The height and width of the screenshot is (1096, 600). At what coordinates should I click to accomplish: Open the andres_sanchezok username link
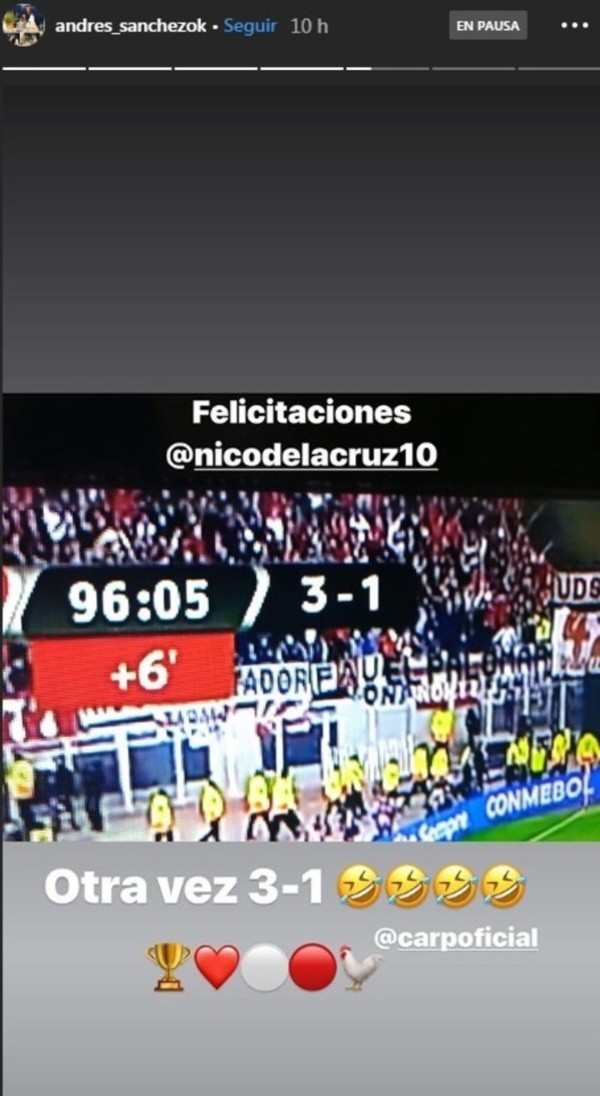pos(132,26)
